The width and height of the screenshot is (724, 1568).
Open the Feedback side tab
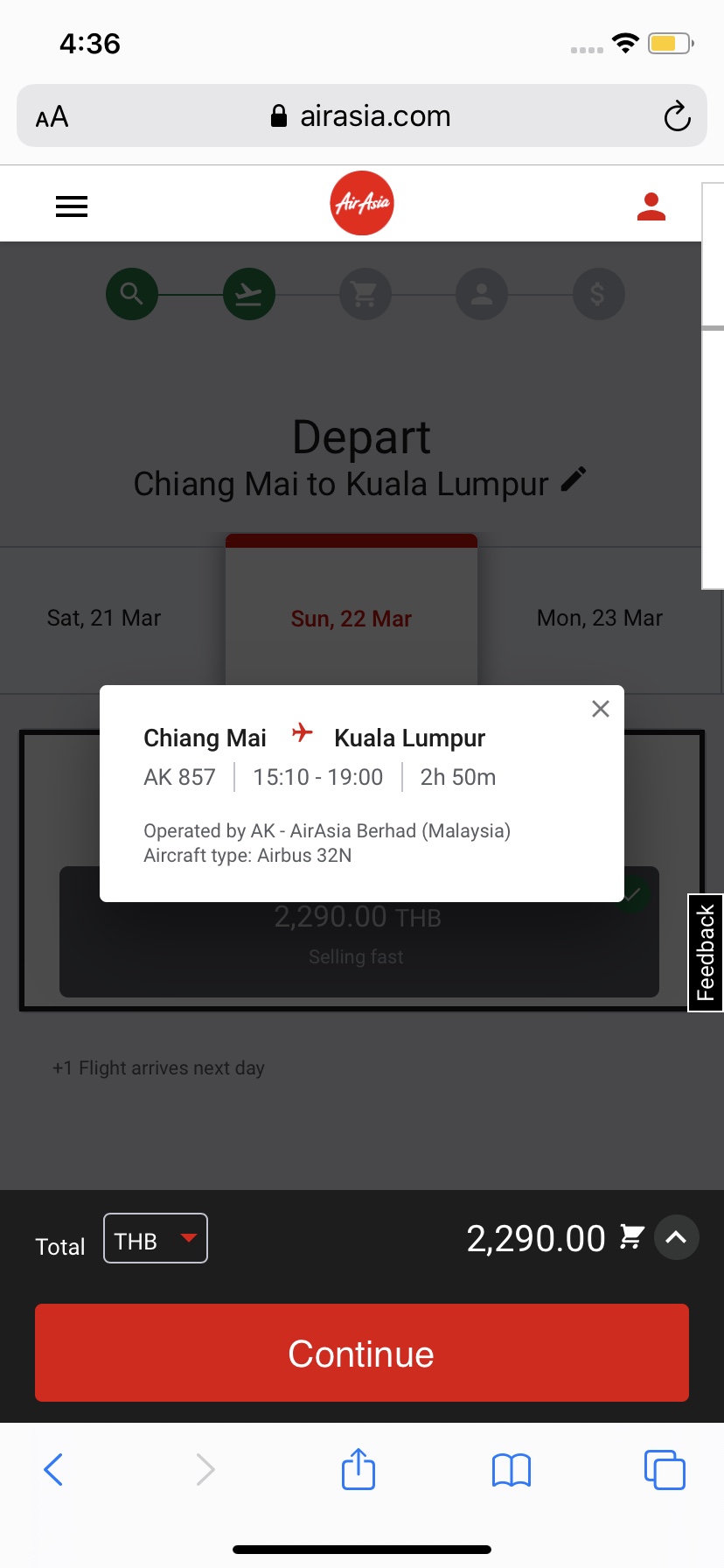pos(706,953)
